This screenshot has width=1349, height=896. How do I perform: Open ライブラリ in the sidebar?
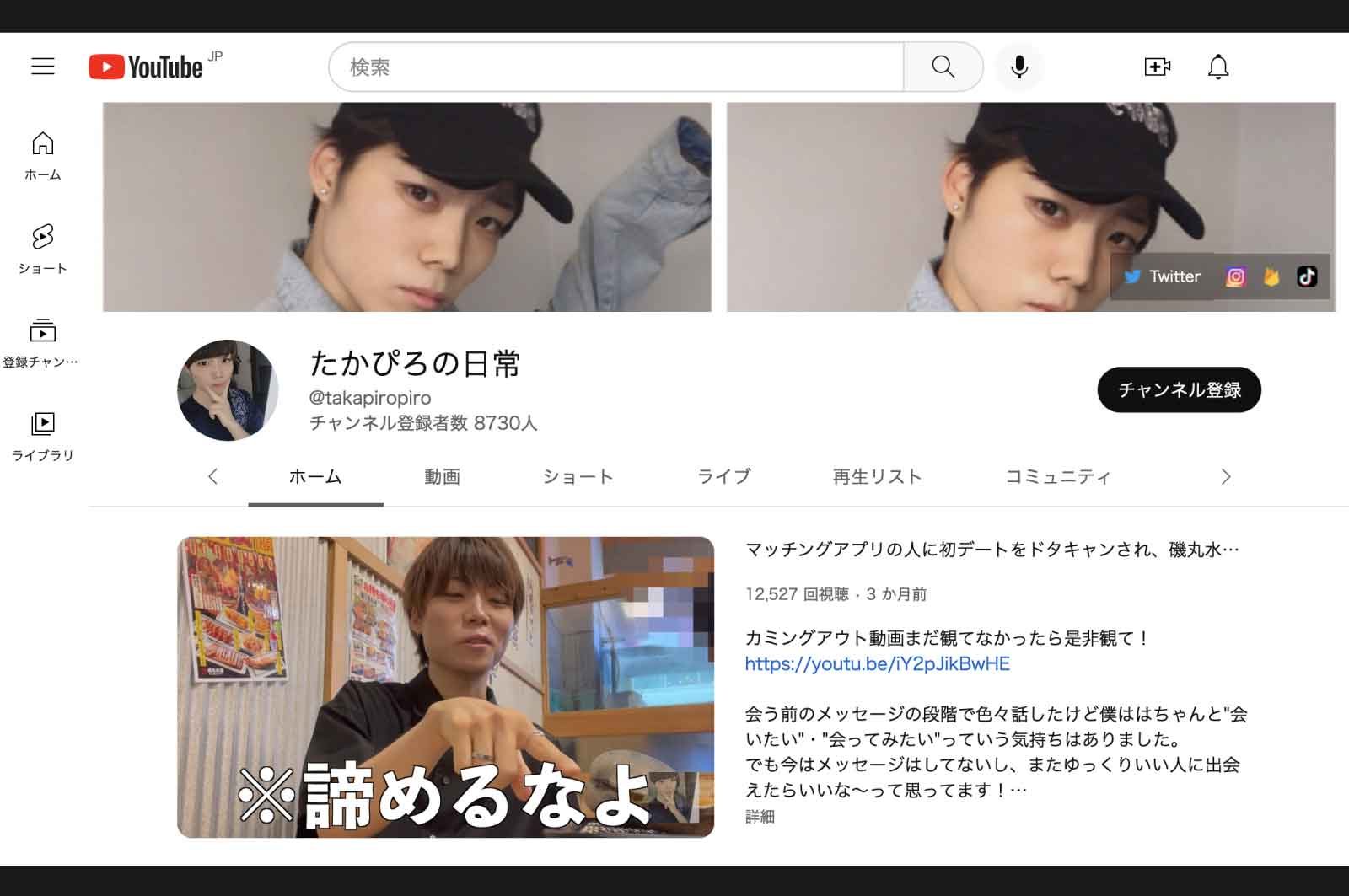tap(43, 436)
